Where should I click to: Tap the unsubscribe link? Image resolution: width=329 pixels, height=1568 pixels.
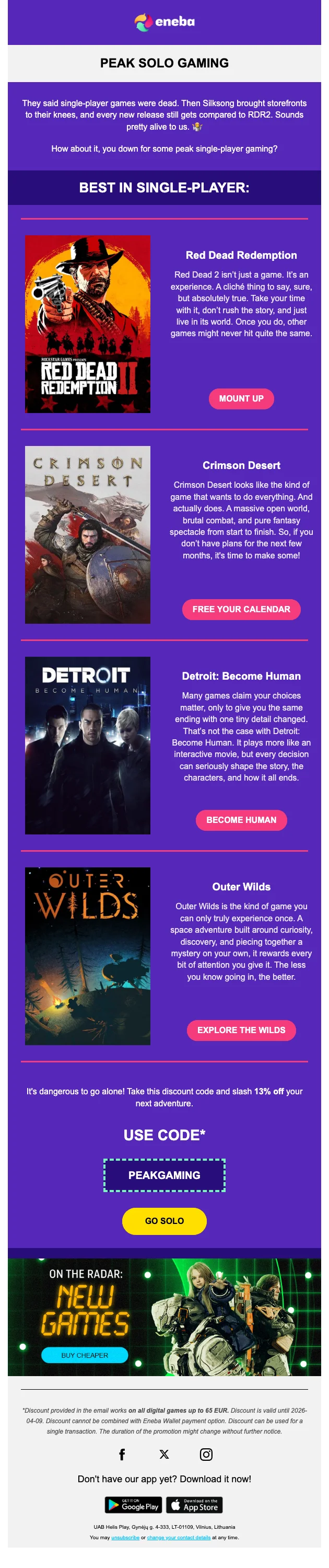click(125, 1538)
